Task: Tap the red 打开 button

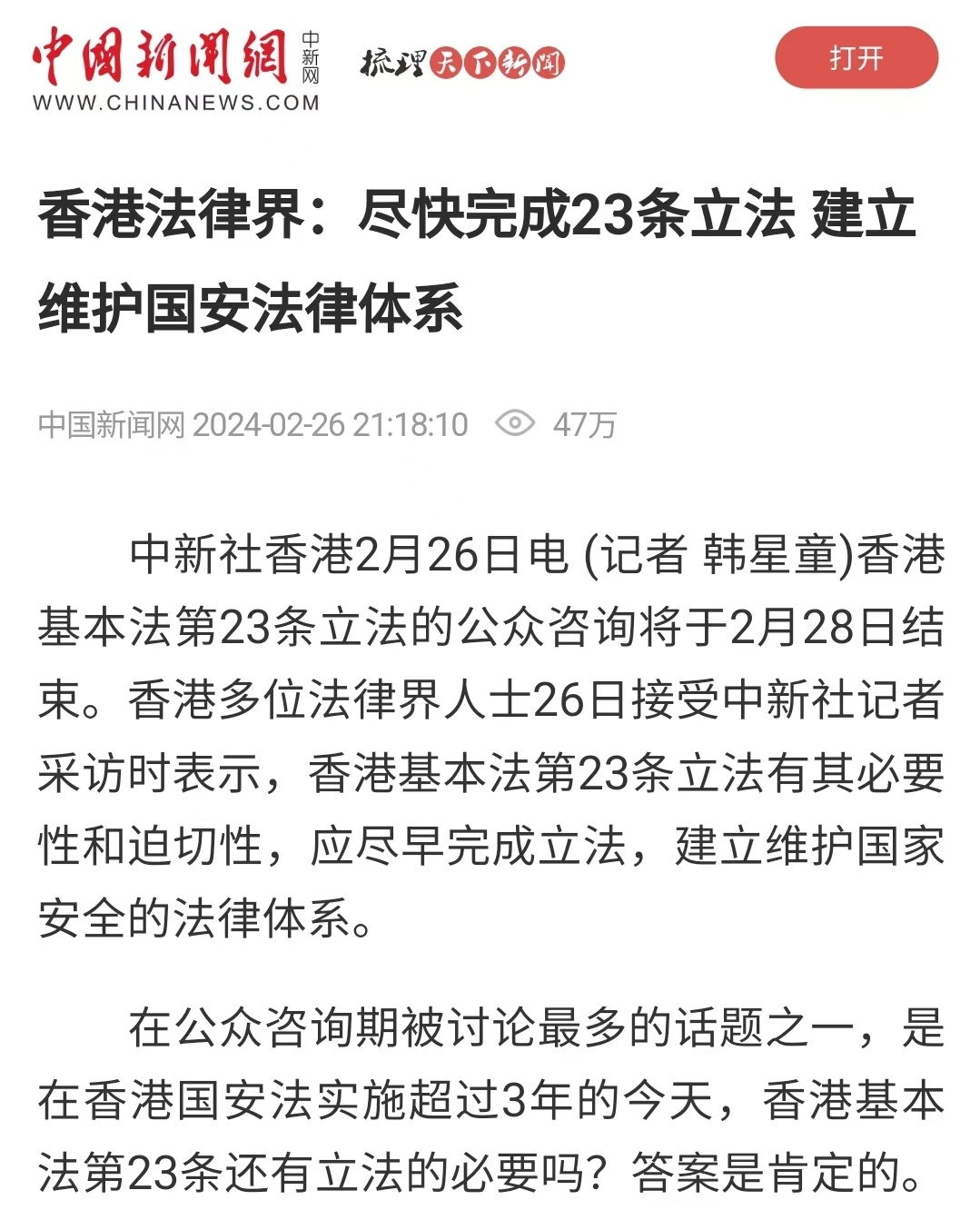Action: pyautogui.click(x=856, y=58)
